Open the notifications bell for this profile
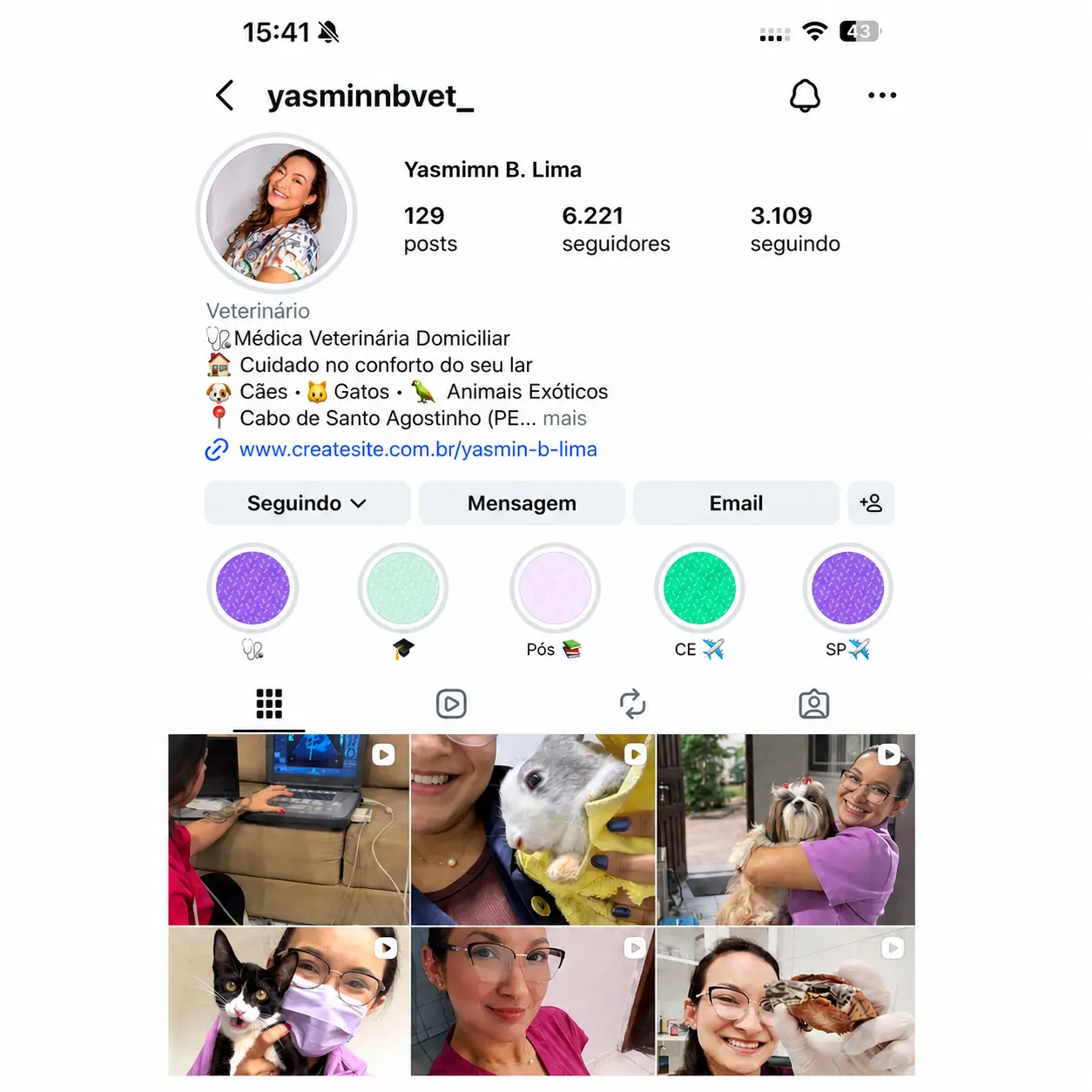The image size is (1092, 1092). (805, 96)
